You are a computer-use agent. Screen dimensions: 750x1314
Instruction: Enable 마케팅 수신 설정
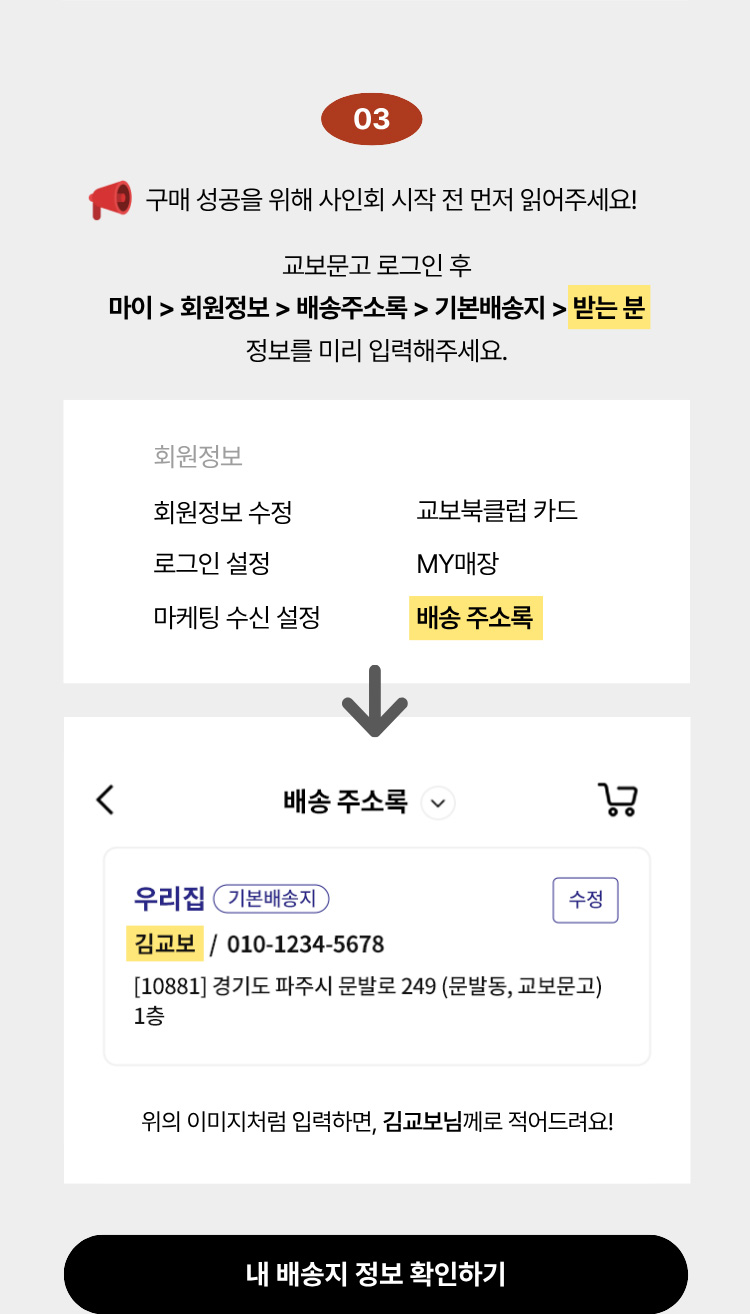click(x=237, y=618)
